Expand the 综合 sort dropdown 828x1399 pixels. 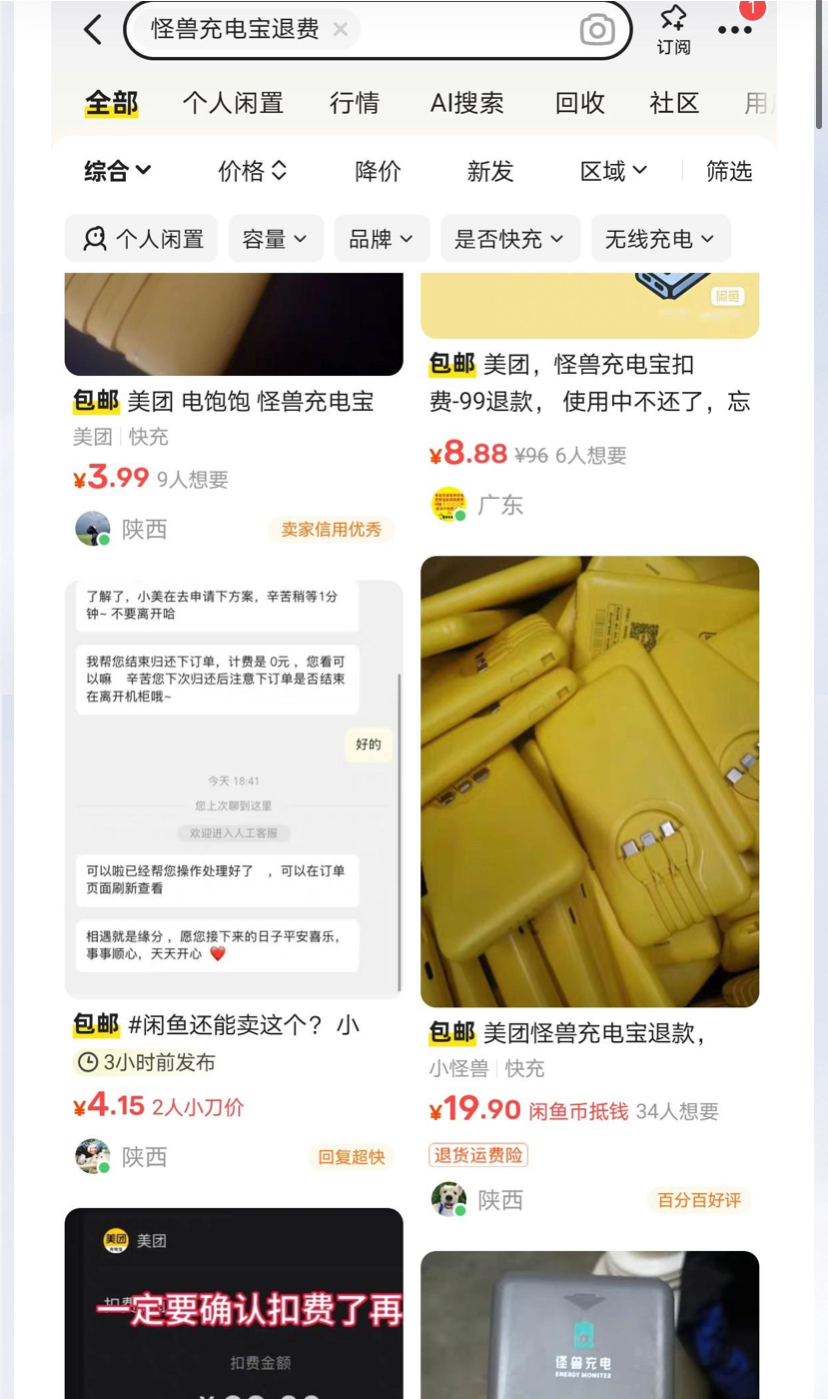(117, 171)
